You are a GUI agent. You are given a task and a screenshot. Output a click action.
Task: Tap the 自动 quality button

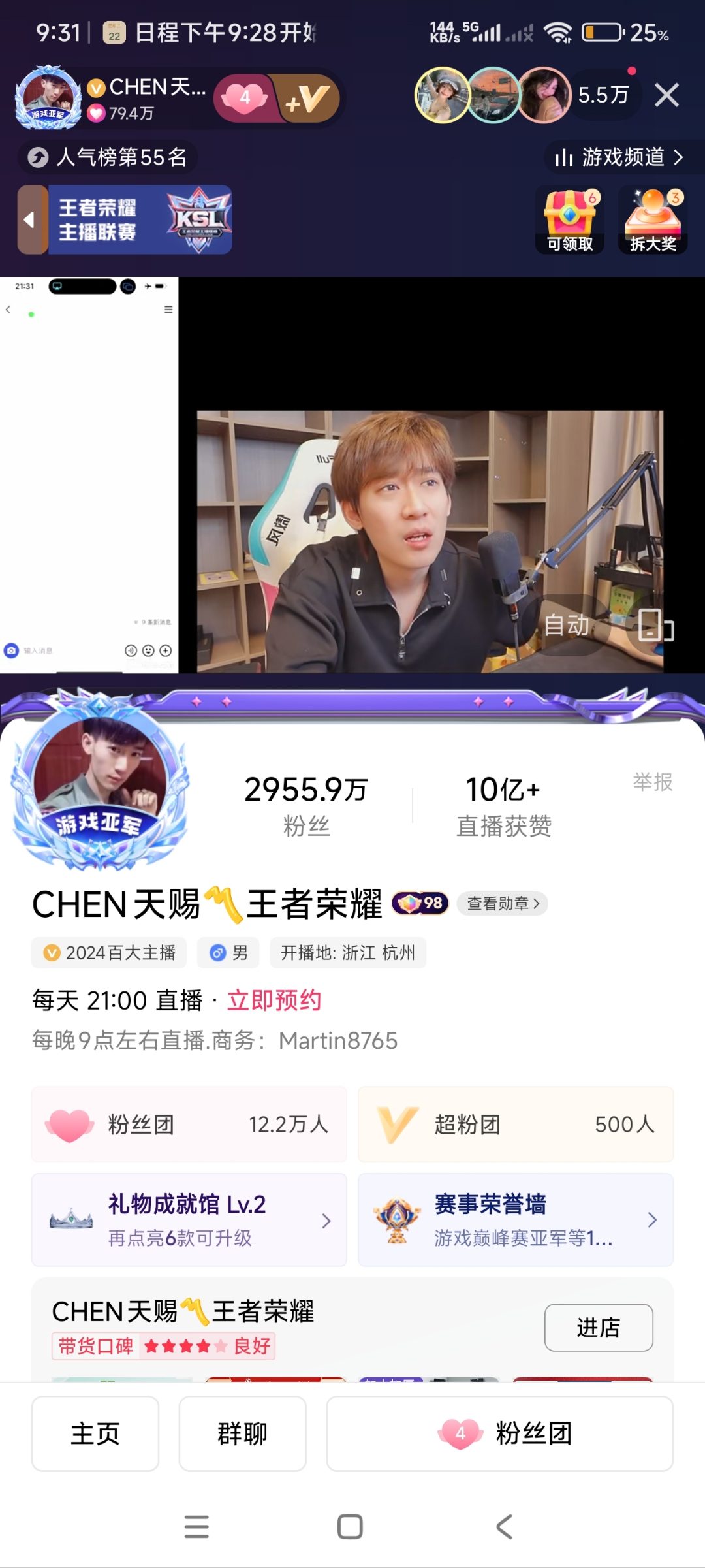coord(566,625)
